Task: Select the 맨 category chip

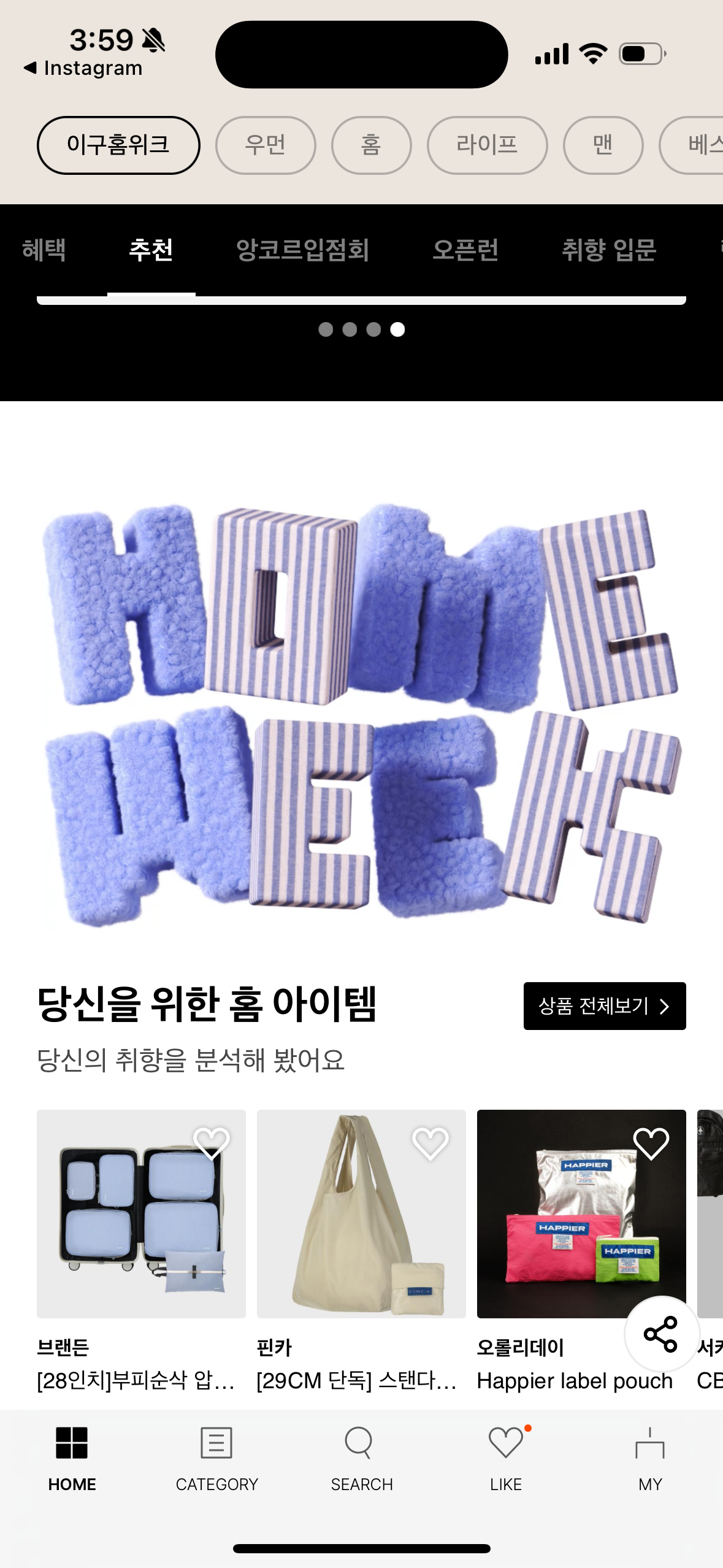Action: tap(602, 145)
